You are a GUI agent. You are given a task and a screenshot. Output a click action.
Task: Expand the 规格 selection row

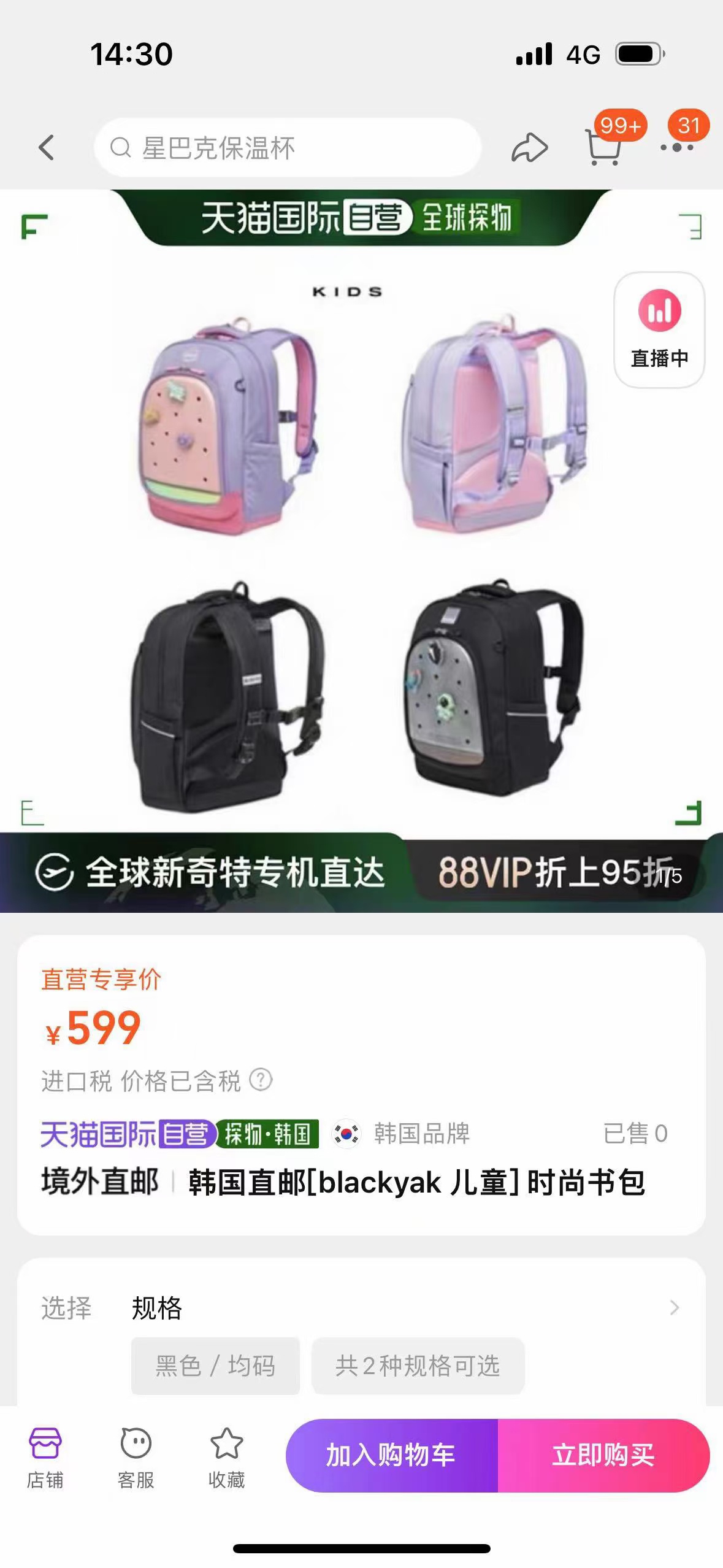point(361,1307)
